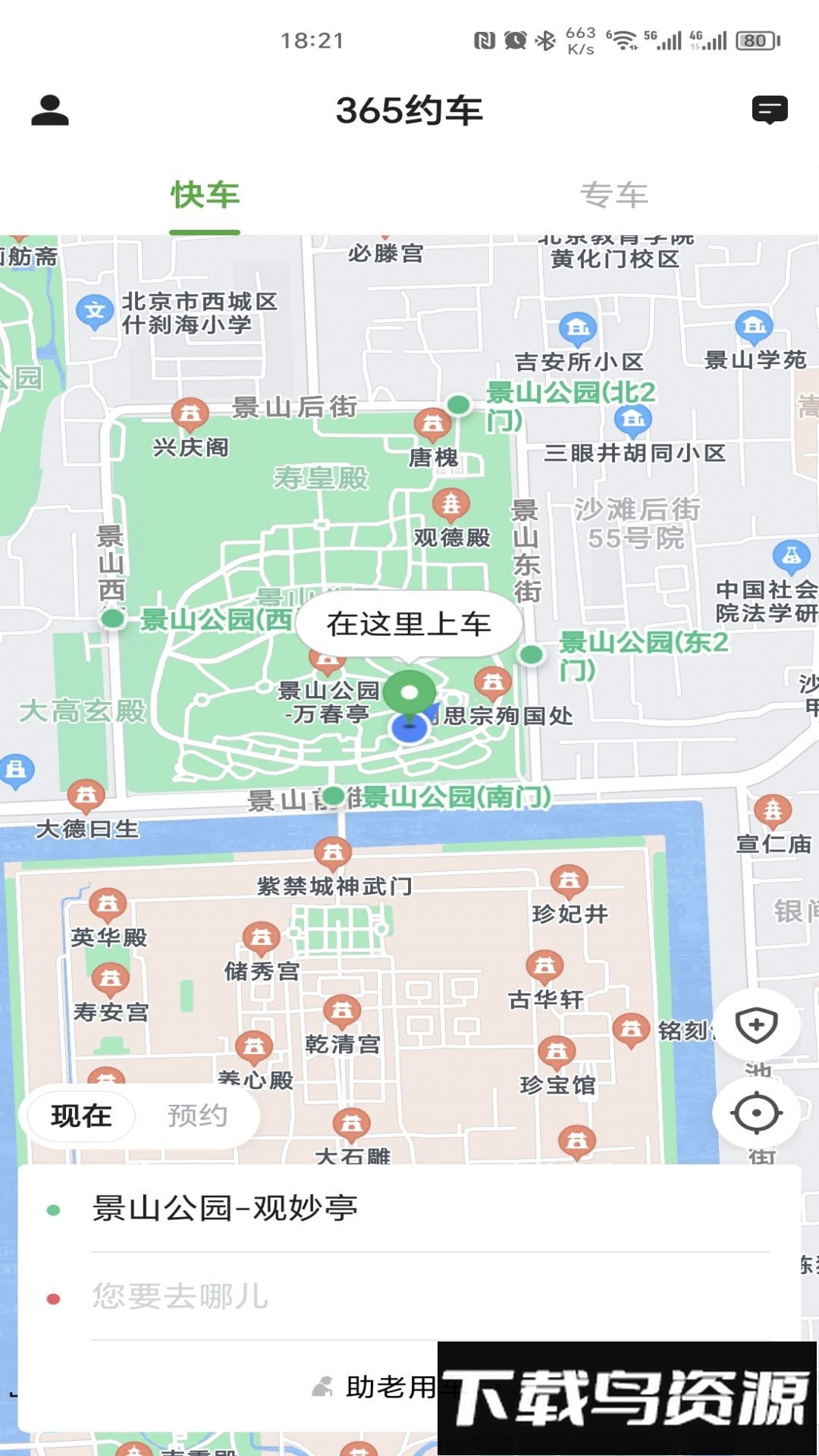Open the message center icon
This screenshot has width=819, height=1456.
[769, 112]
